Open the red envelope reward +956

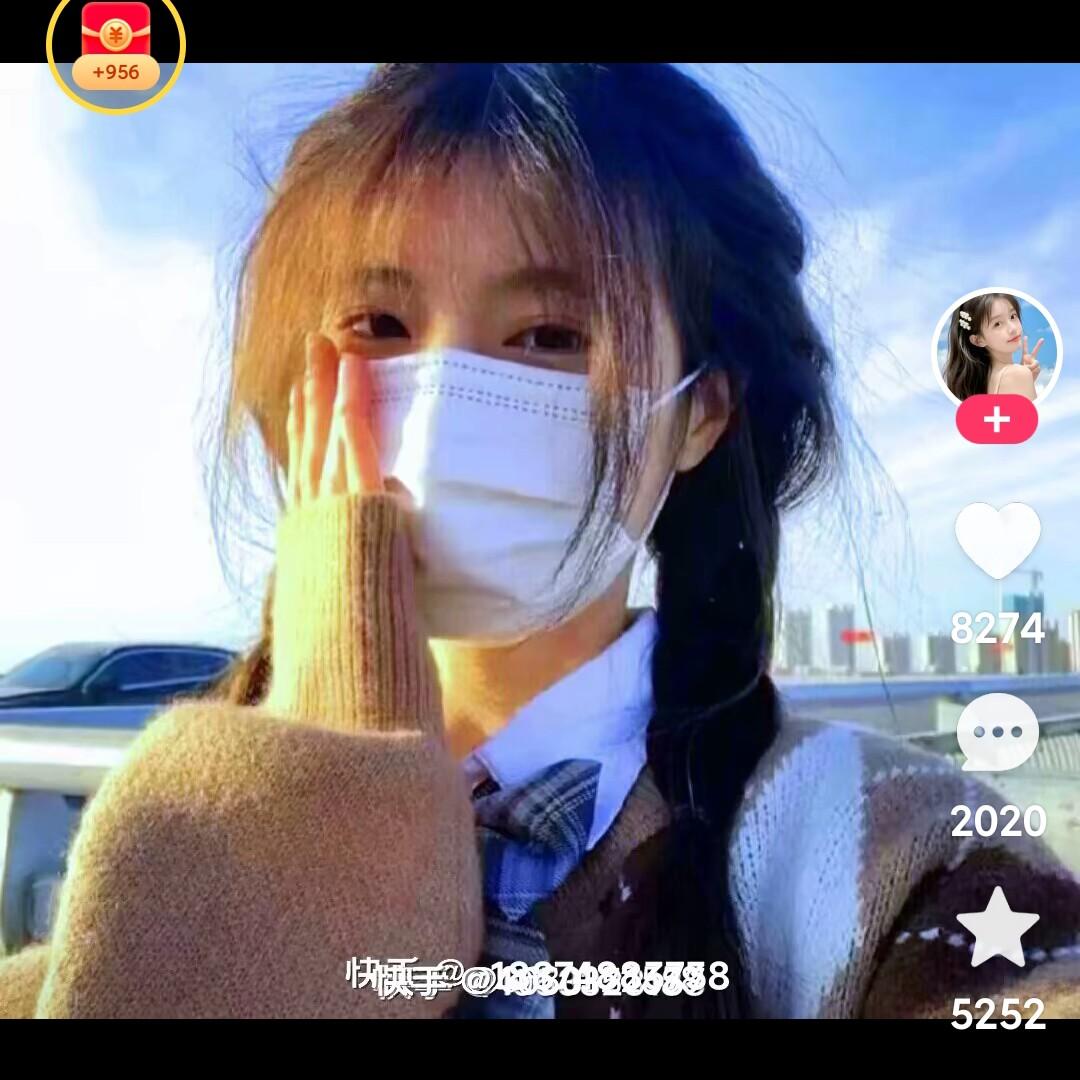point(115,48)
